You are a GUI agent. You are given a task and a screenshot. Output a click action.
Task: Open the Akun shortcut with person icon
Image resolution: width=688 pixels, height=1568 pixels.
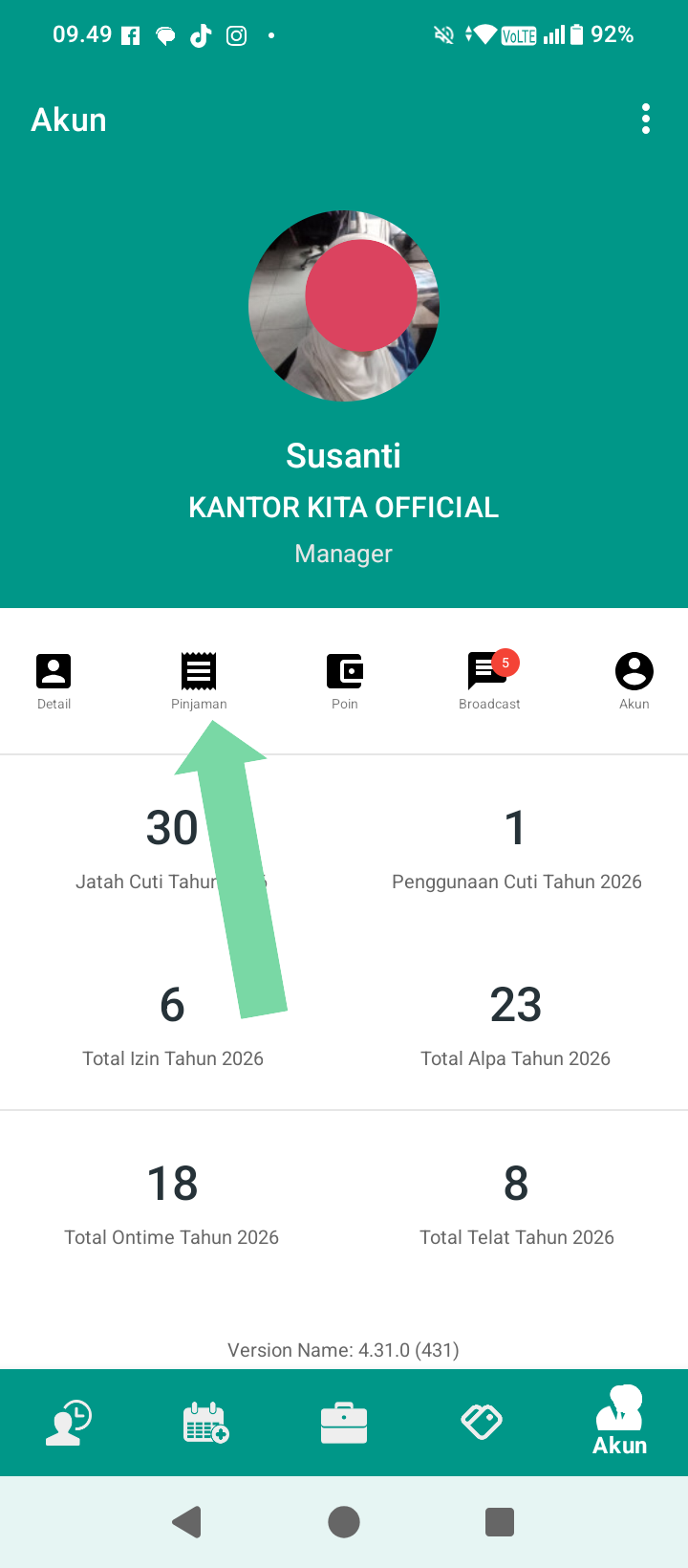[x=634, y=681]
